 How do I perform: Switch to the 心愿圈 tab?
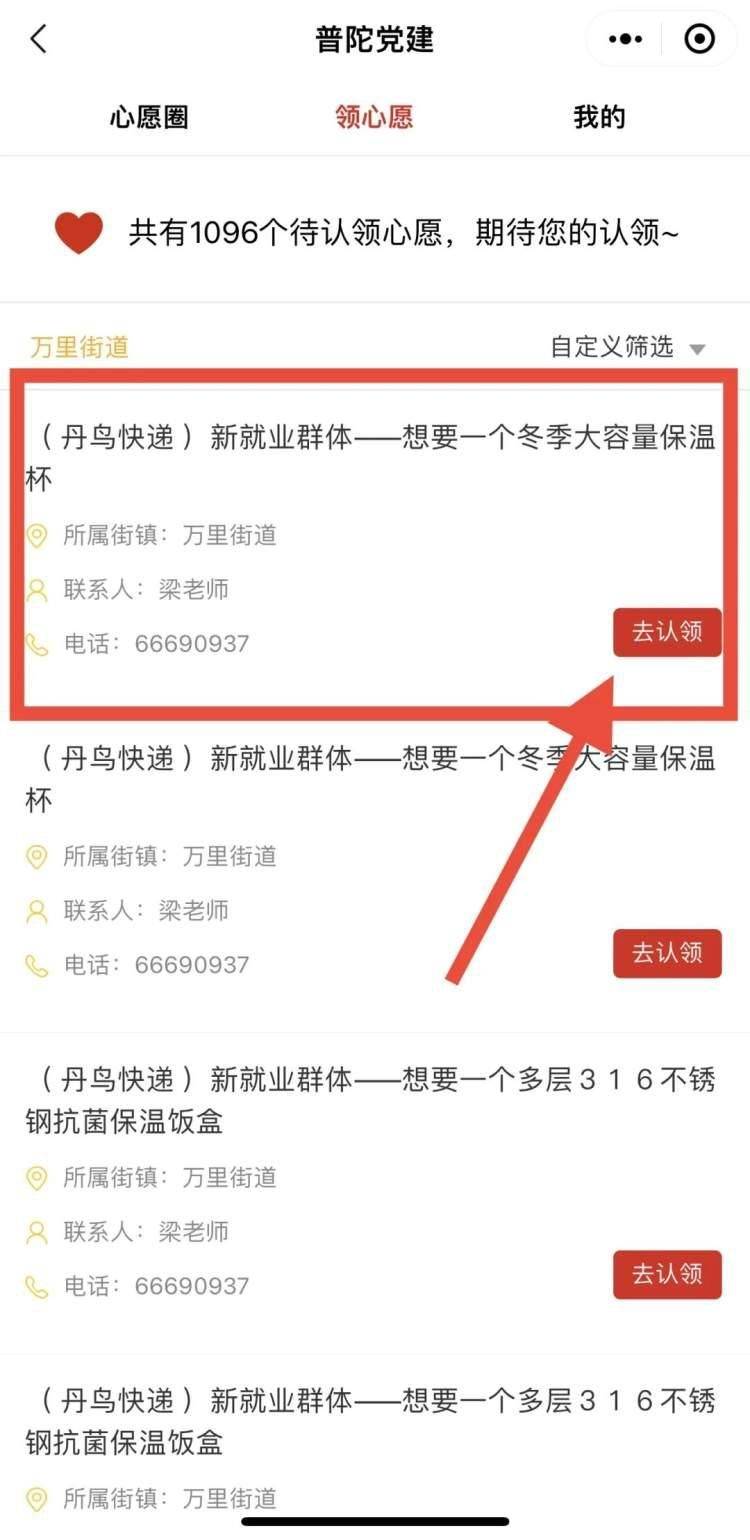pyautogui.click(x=149, y=117)
